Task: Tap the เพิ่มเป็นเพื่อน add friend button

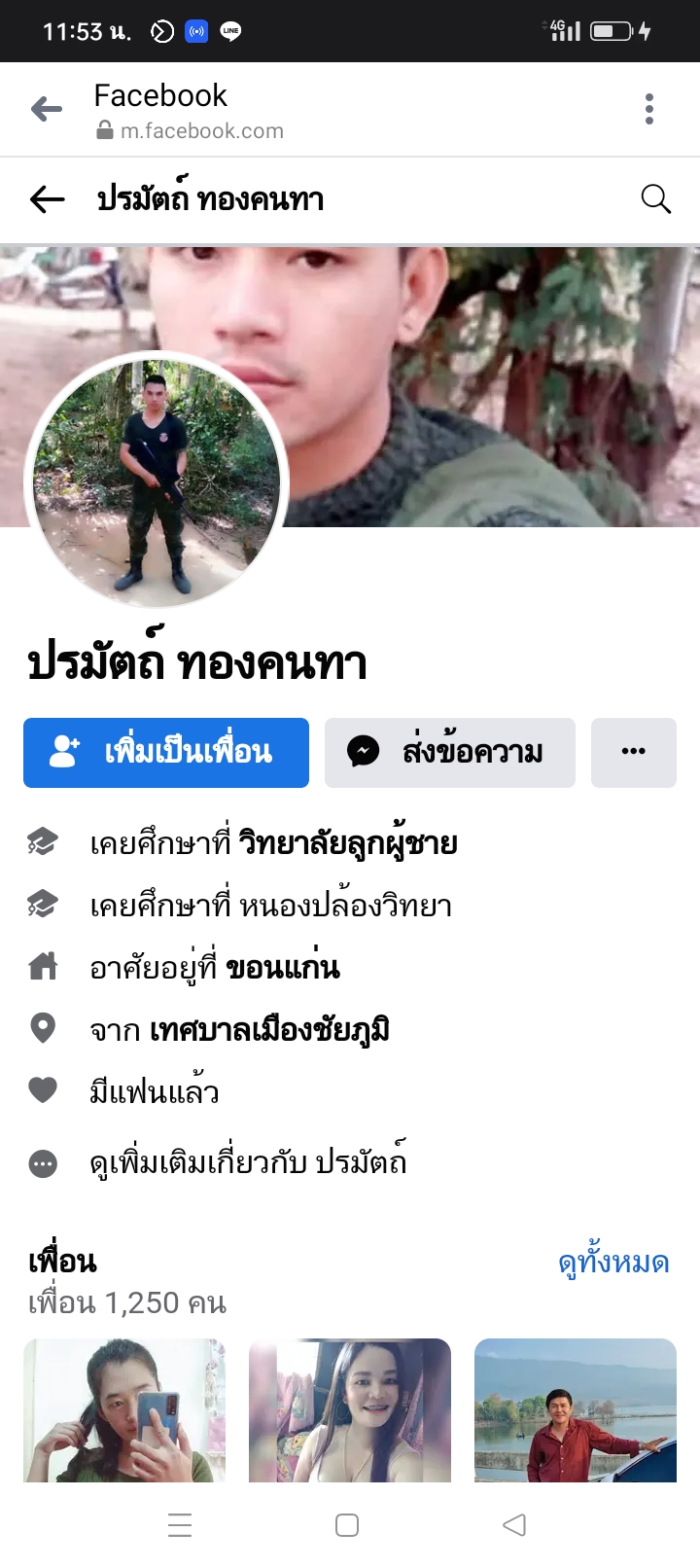Action: tap(166, 752)
